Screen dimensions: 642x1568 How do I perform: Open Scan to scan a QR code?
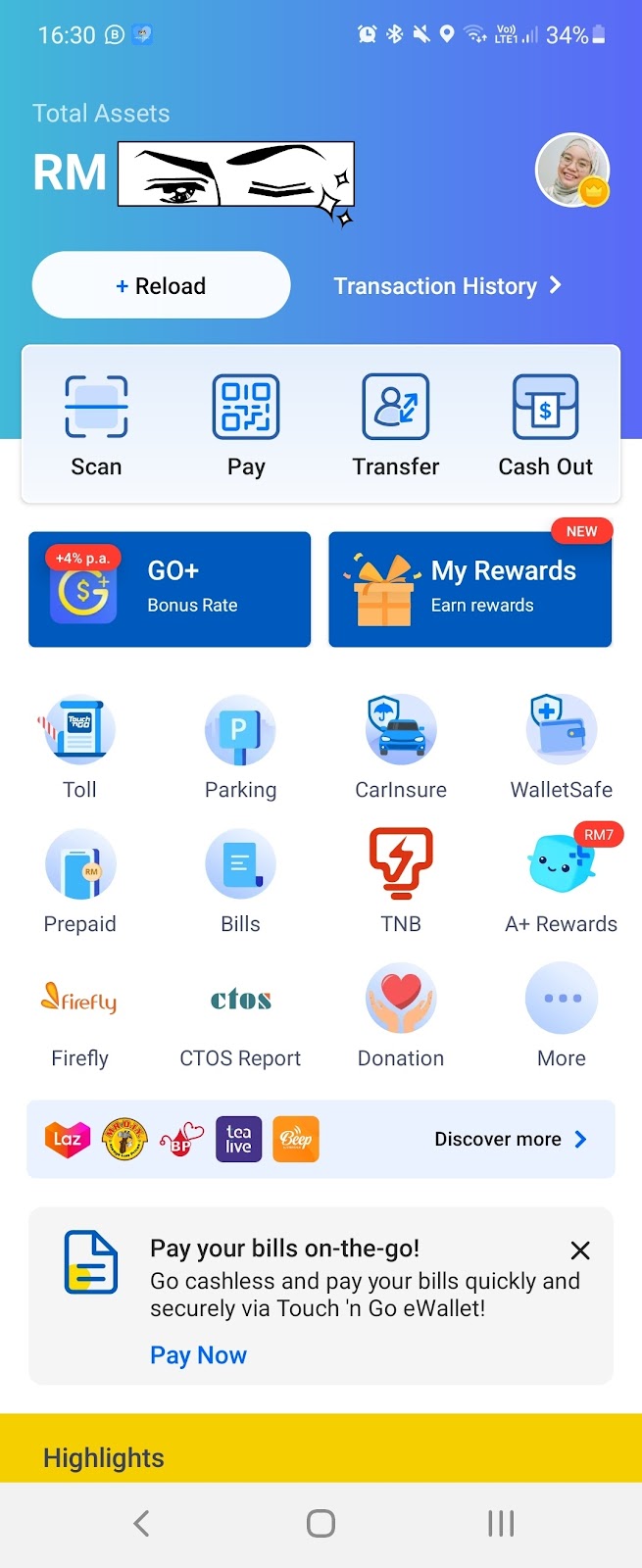[x=96, y=424]
